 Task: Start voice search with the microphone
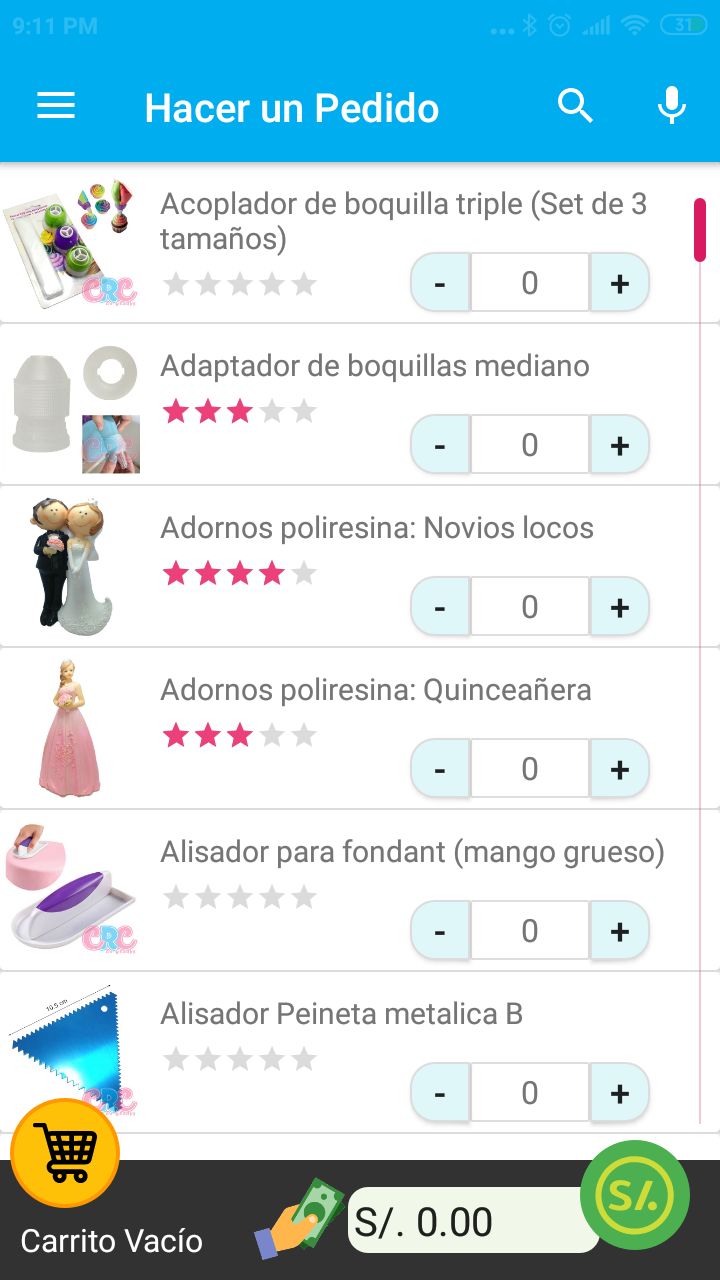[672, 106]
